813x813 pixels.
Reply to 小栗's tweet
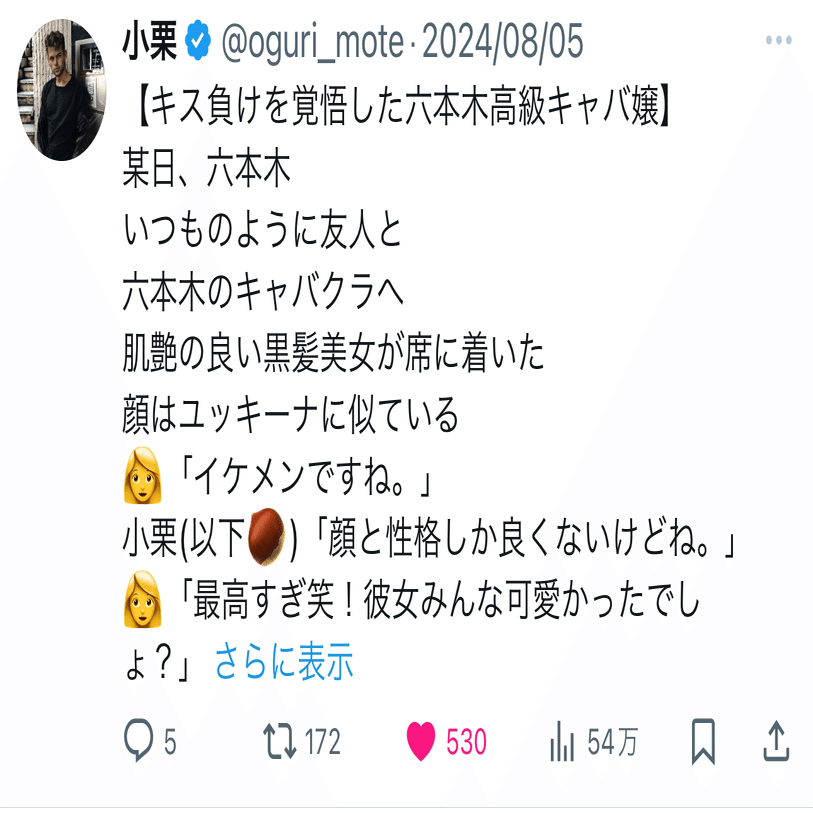137,742
